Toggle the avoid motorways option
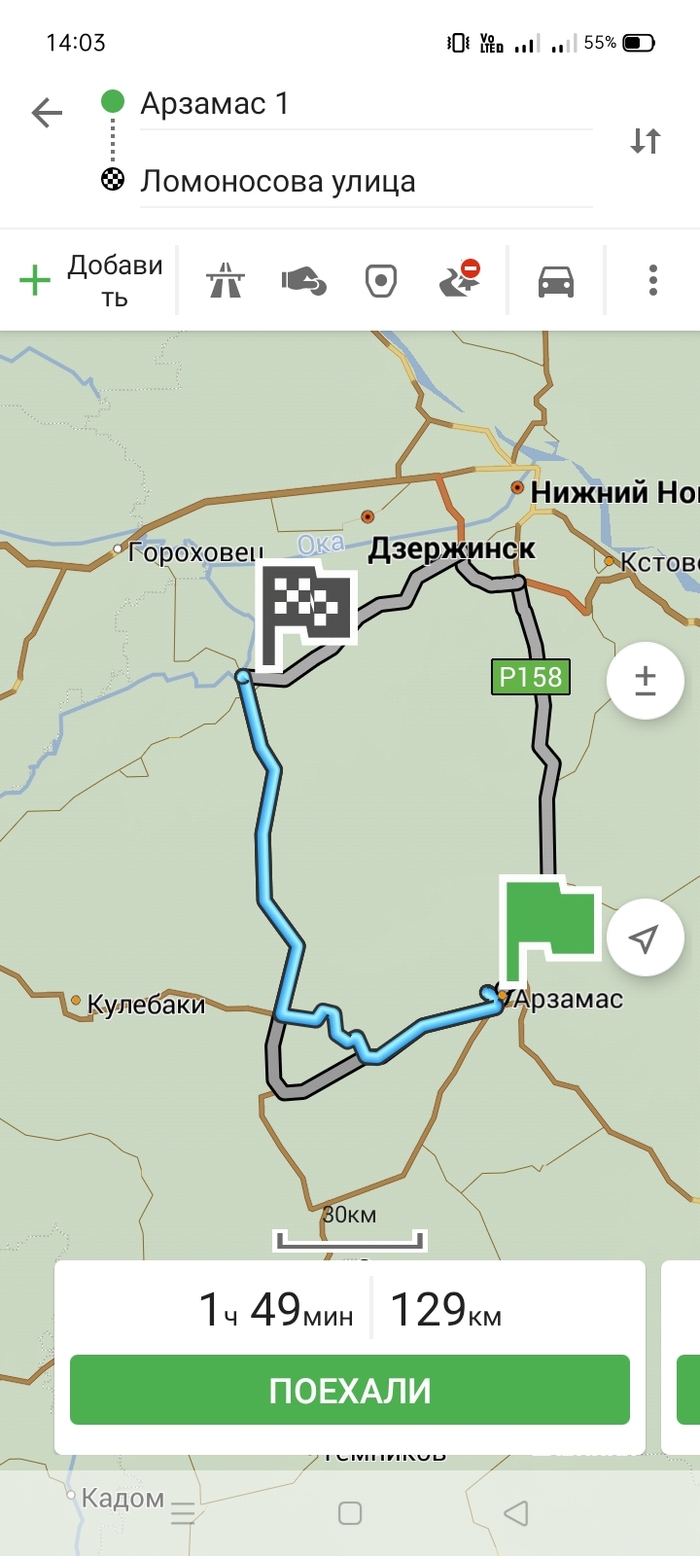The image size is (700, 1556). pyautogui.click(x=225, y=281)
